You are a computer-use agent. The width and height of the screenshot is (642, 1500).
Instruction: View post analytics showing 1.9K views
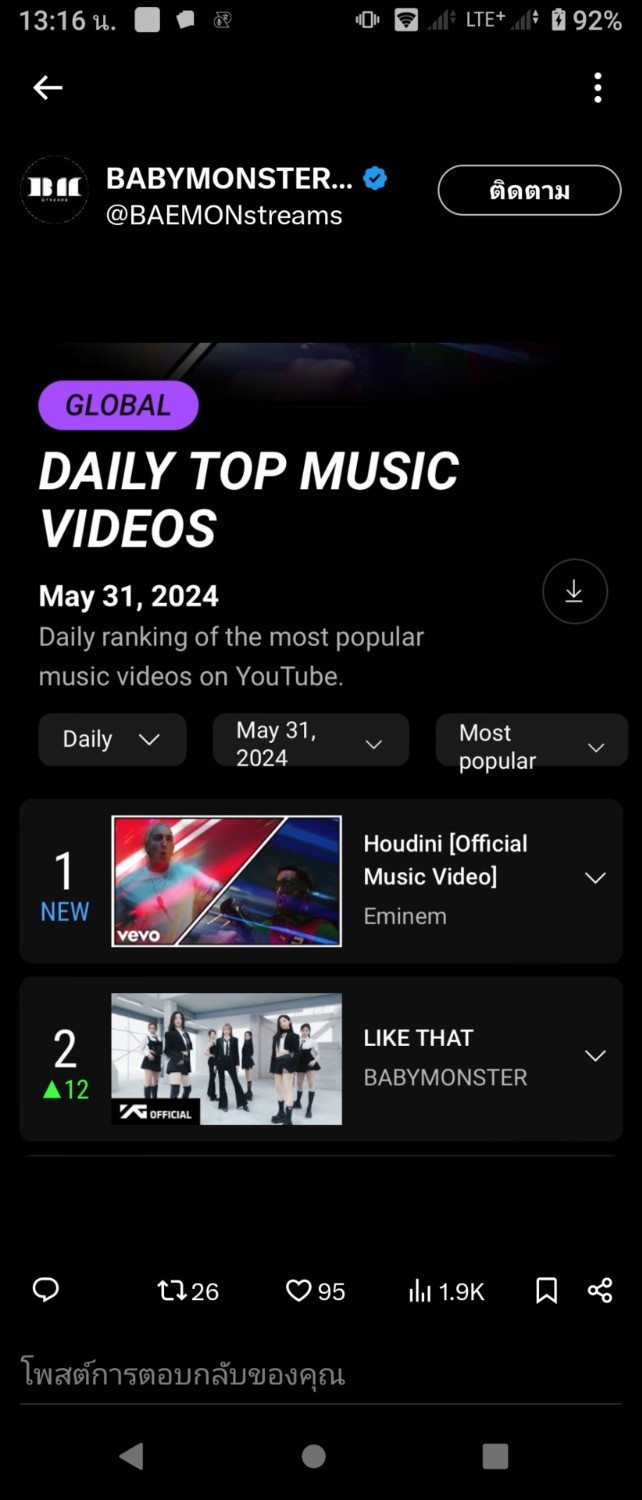[x=446, y=1291]
